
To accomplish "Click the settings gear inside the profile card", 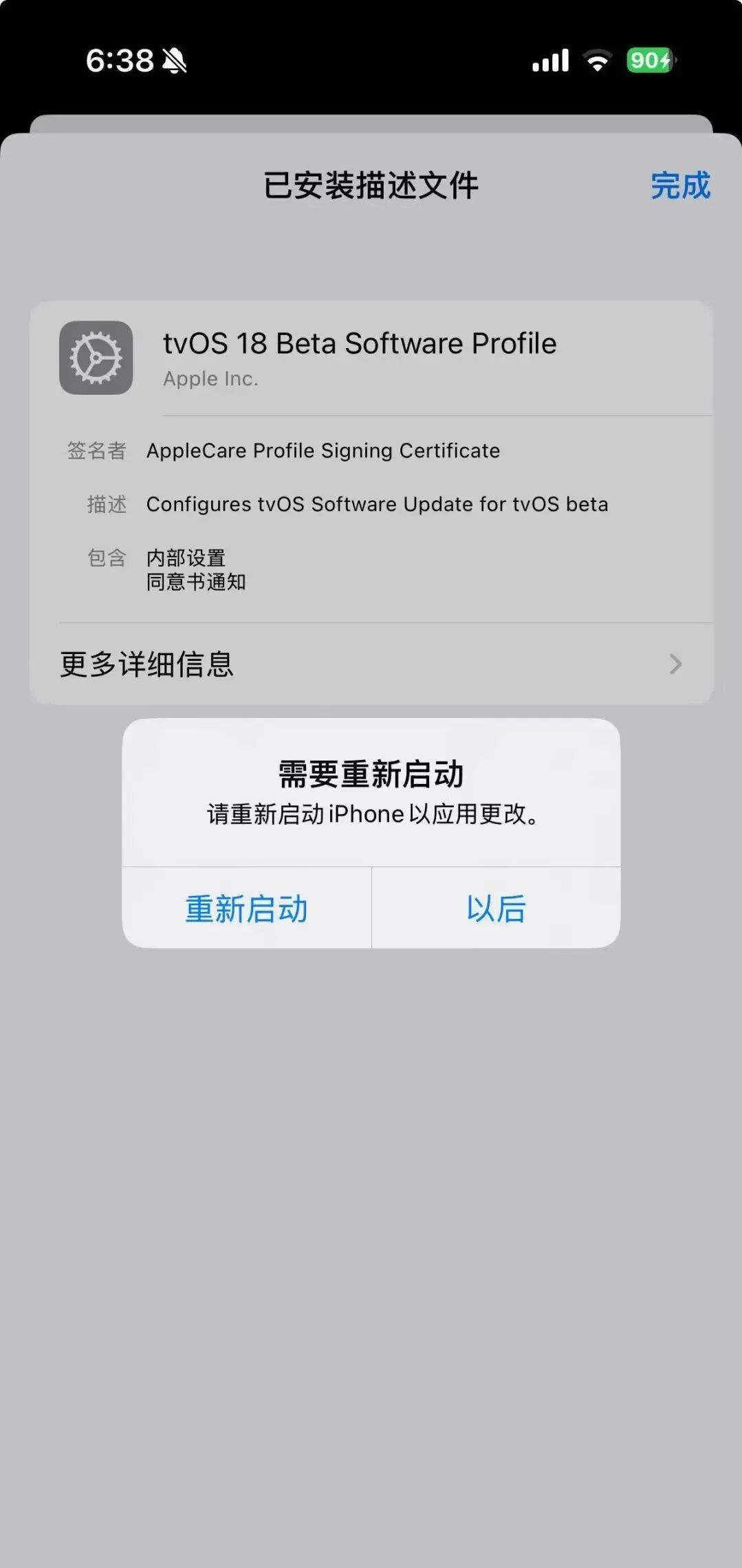I will (x=96, y=358).
